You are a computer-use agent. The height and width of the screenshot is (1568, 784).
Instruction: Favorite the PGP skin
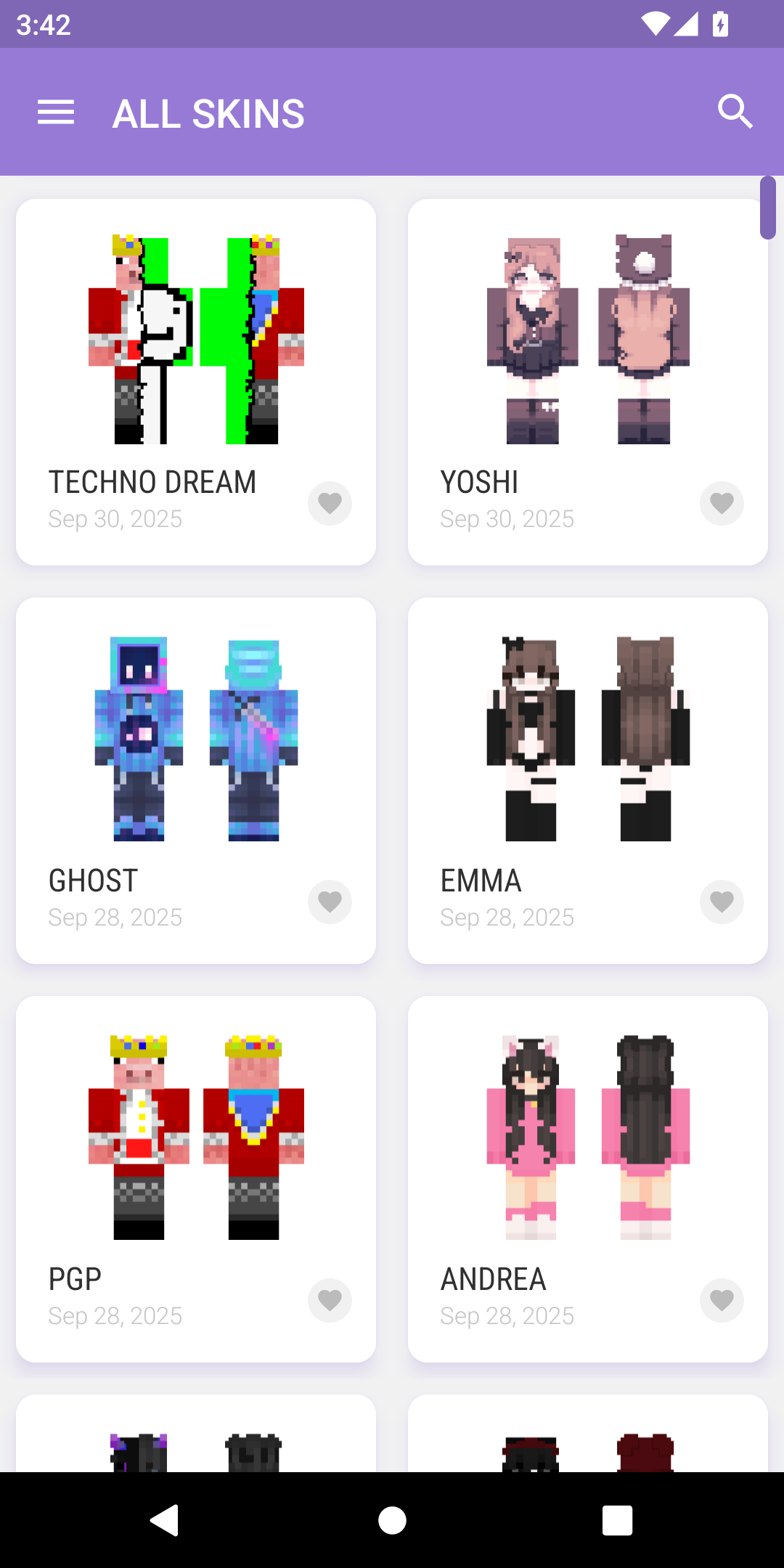click(x=330, y=1300)
